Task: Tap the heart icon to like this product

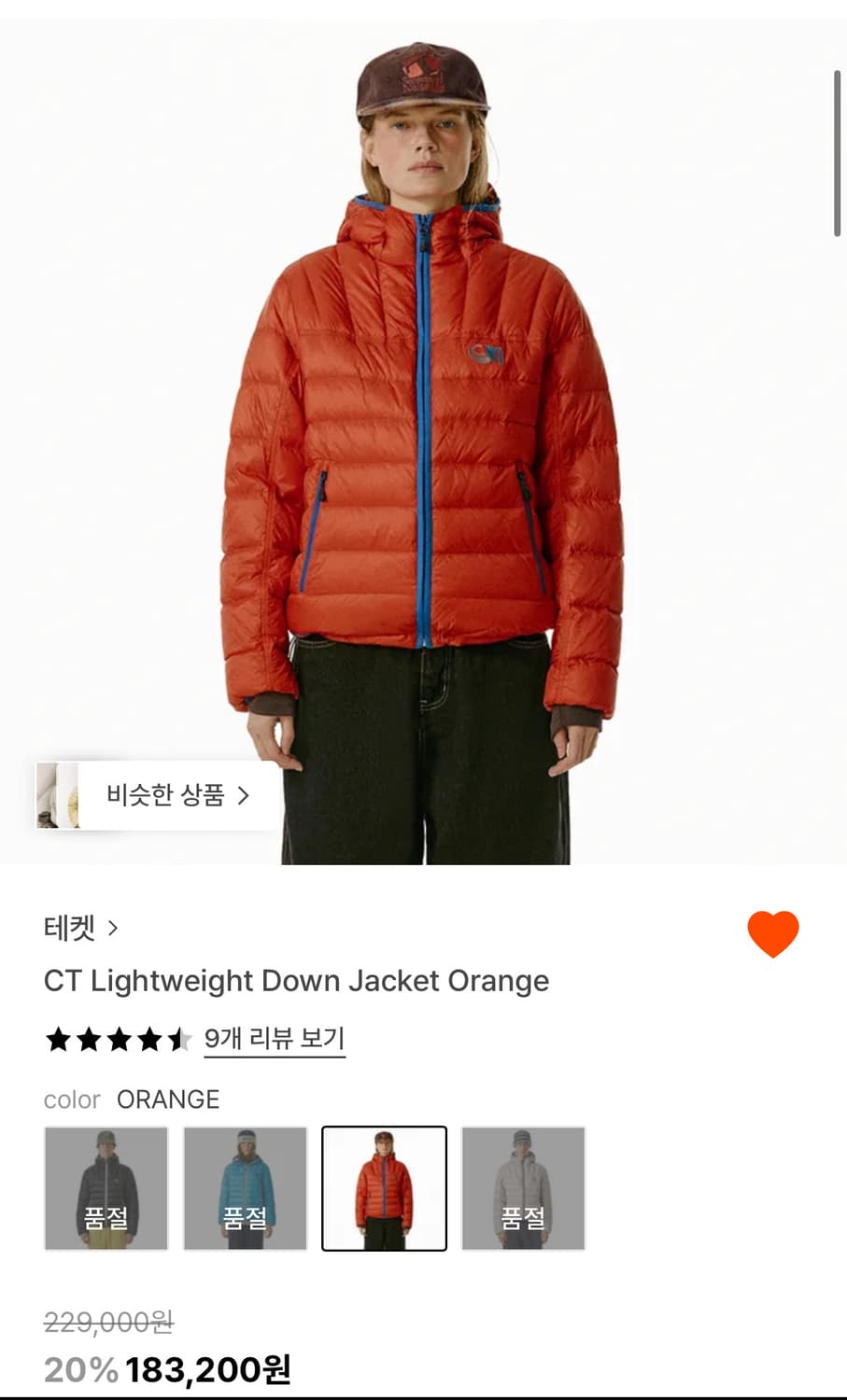Action: coord(773,931)
